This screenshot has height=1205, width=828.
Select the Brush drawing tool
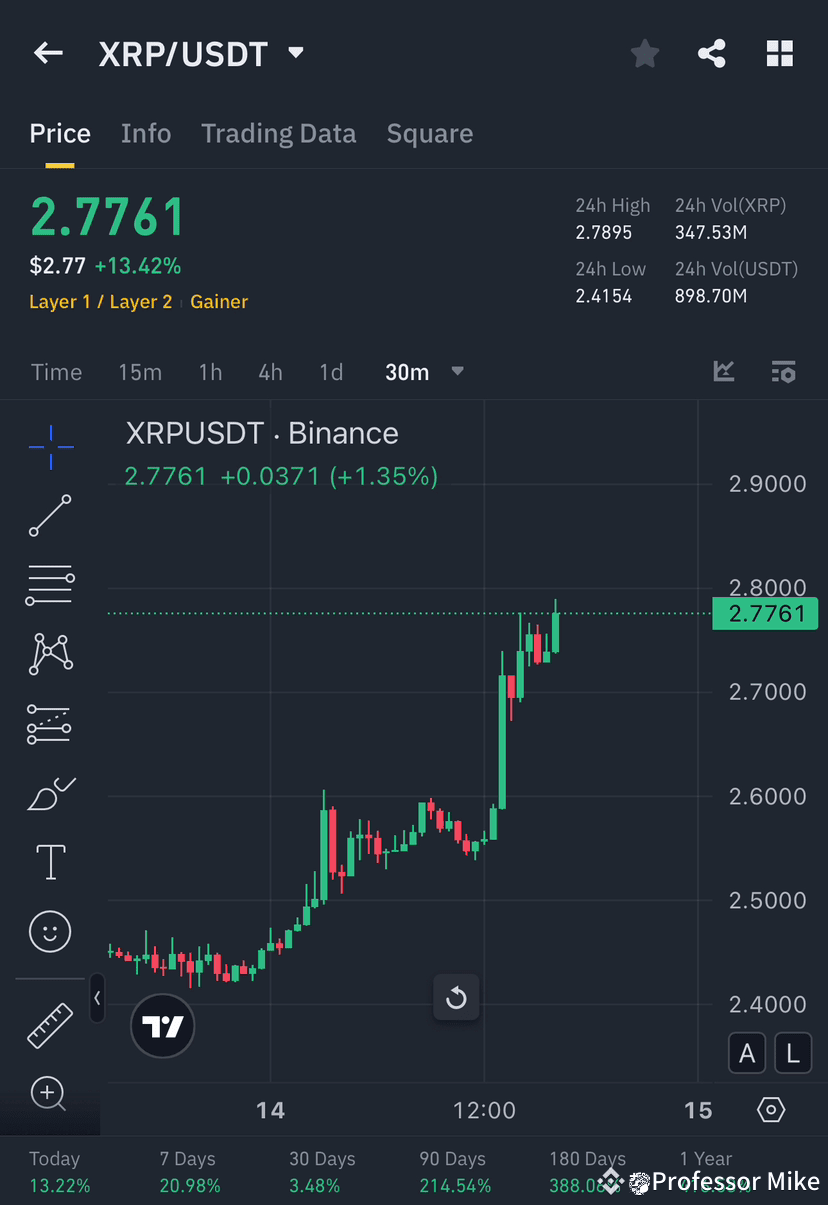coord(49,793)
